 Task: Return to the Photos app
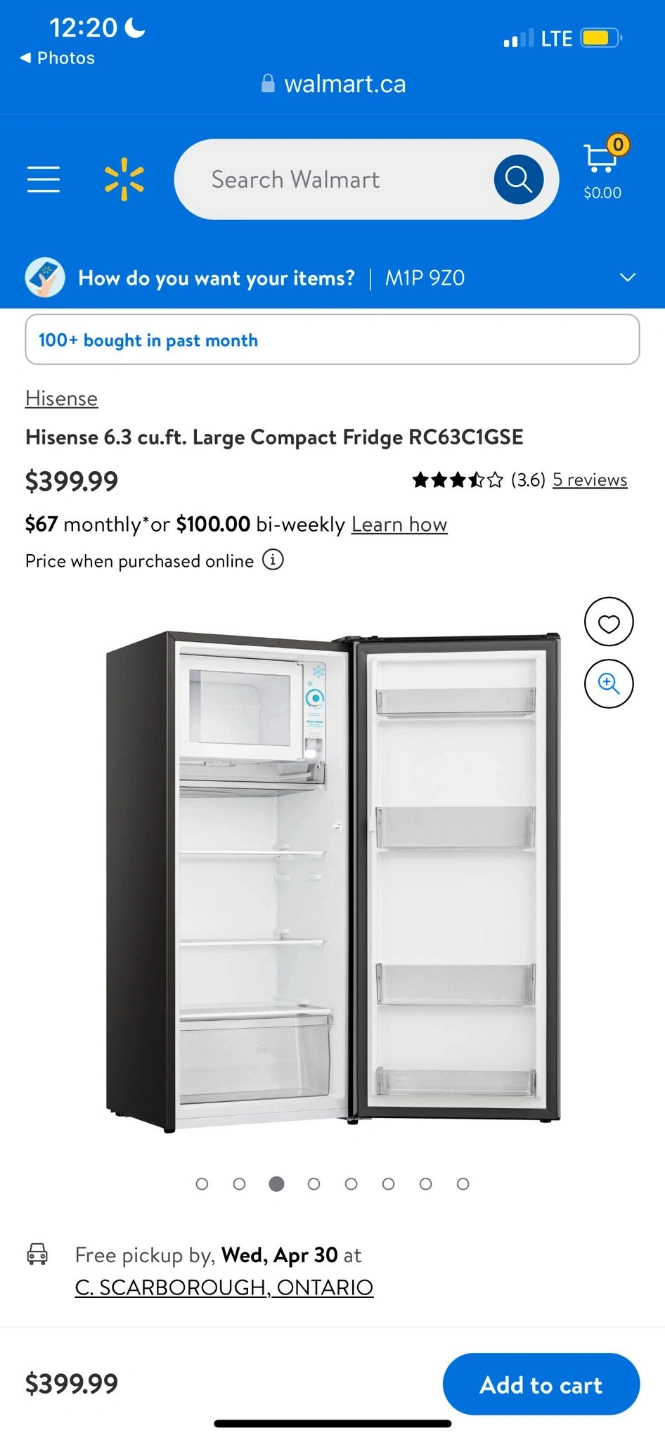tap(57, 58)
